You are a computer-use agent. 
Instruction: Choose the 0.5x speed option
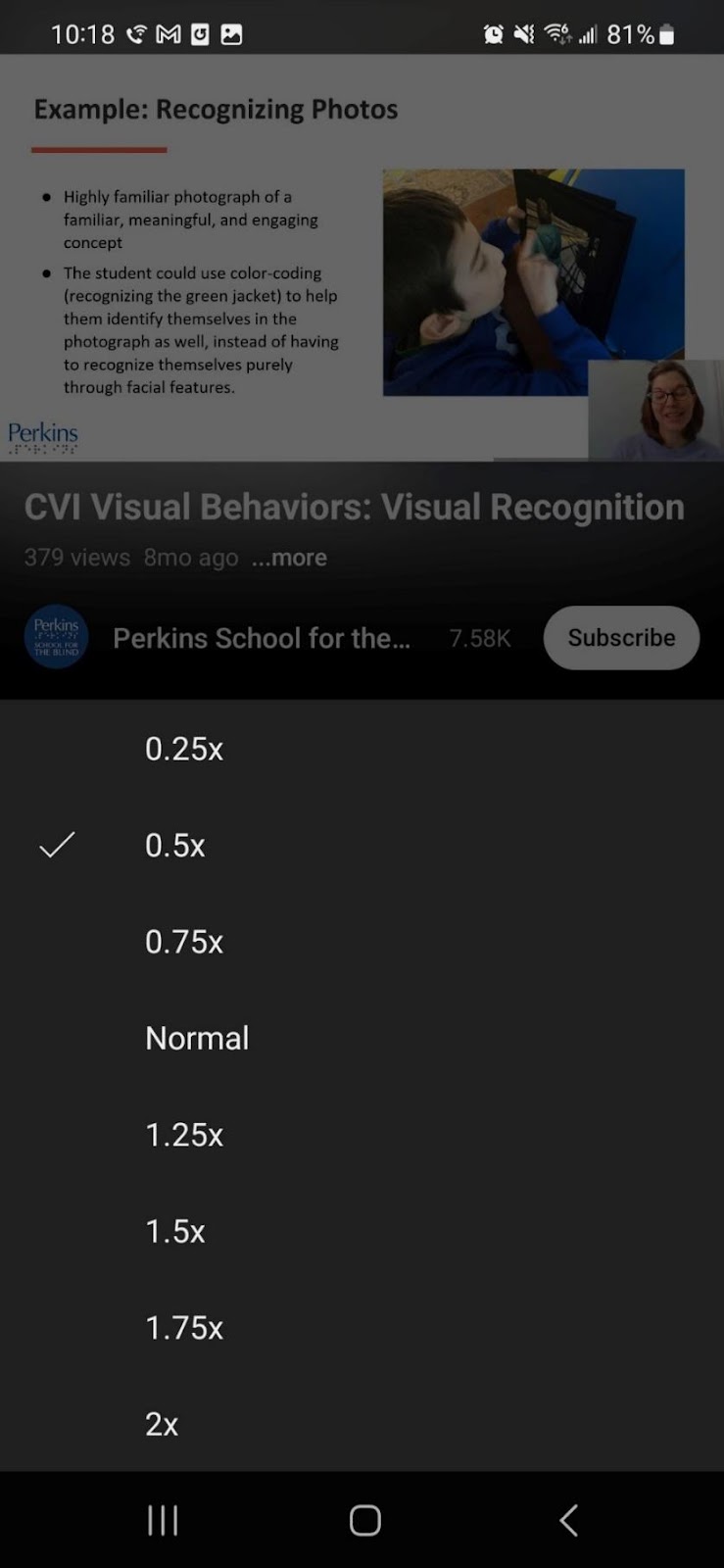pyautogui.click(x=175, y=845)
